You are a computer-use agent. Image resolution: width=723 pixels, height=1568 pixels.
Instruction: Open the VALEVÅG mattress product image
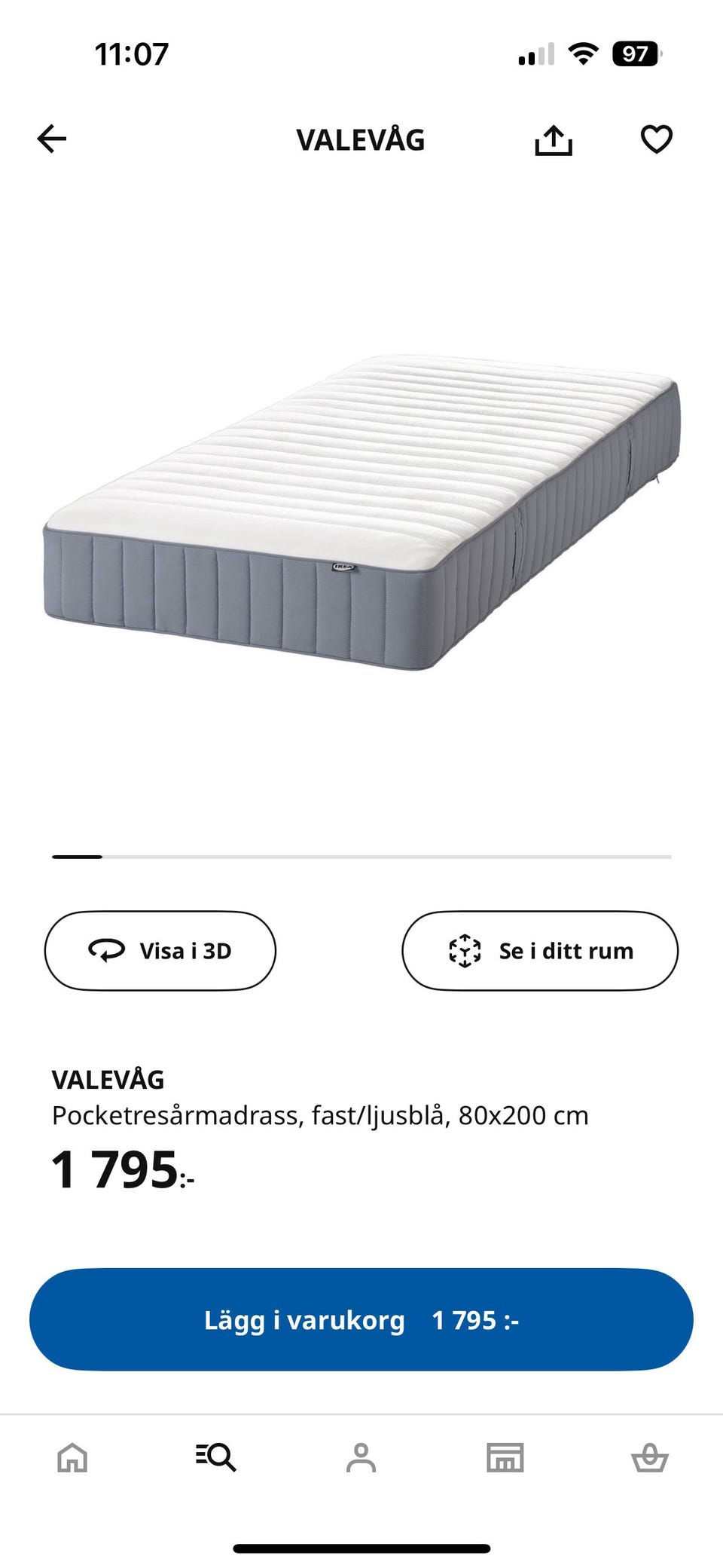[361, 512]
